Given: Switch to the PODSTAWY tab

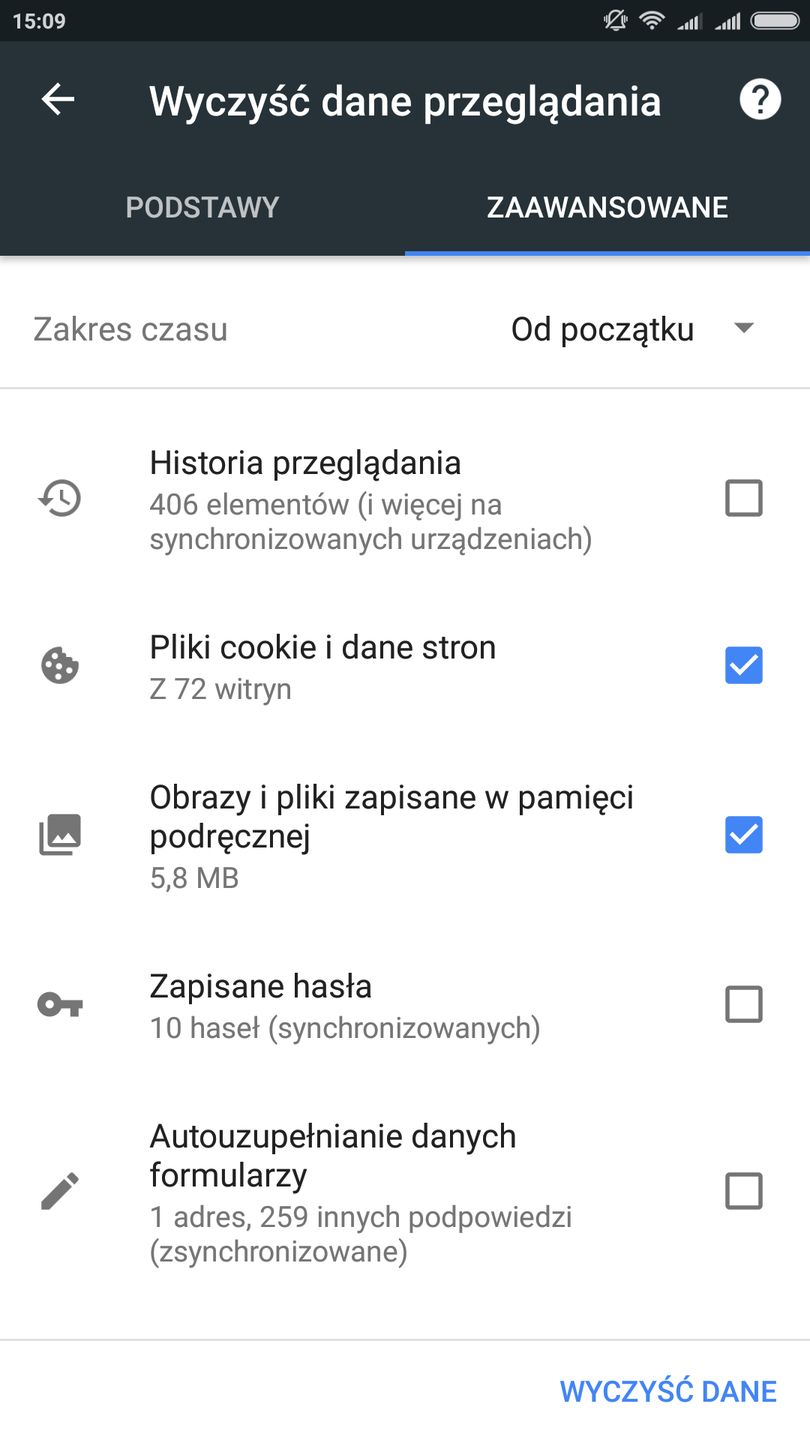Looking at the screenshot, I should [x=202, y=207].
